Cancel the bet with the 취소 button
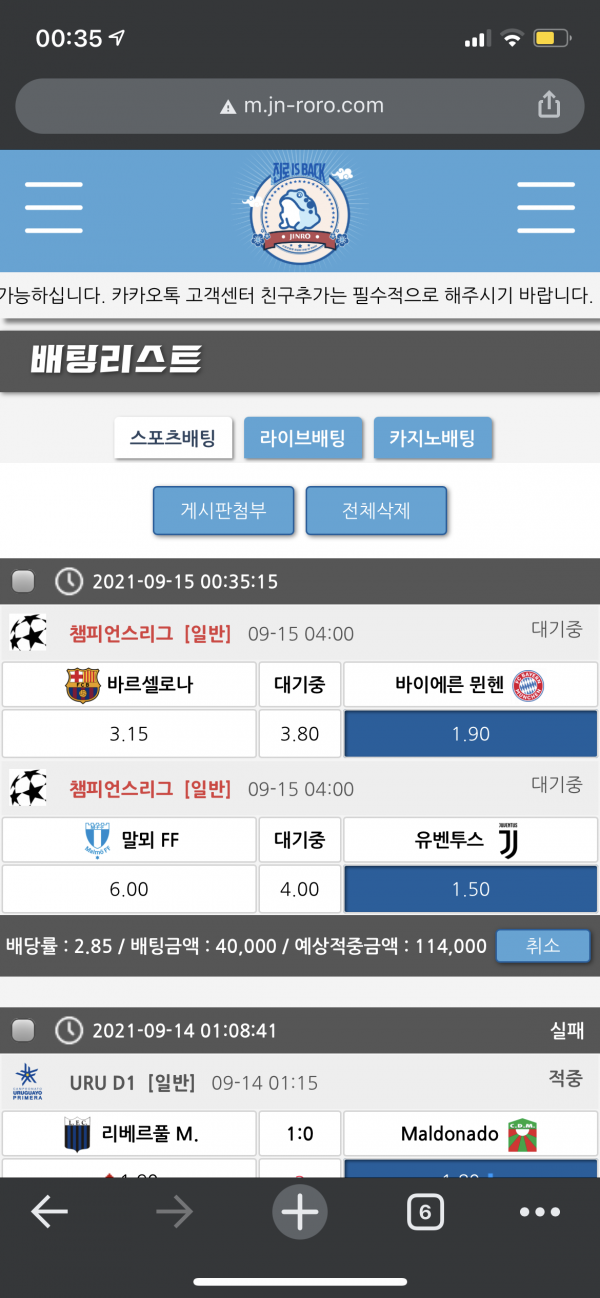This screenshot has width=600, height=1298. pos(543,945)
